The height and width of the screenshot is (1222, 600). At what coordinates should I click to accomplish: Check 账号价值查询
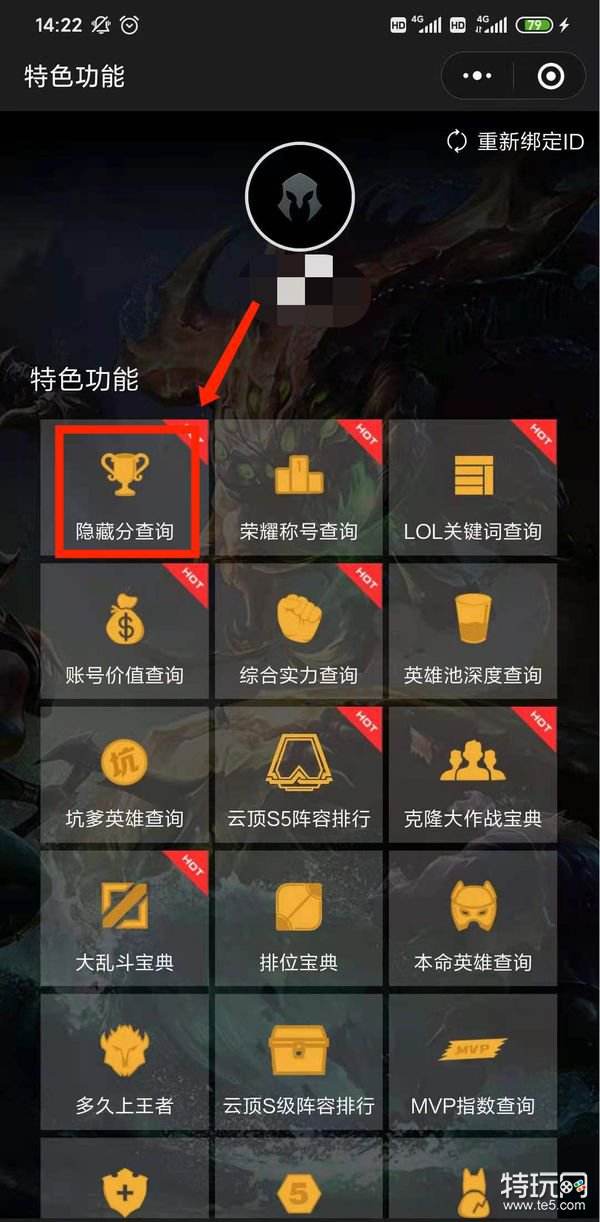pyautogui.click(x=125, y=632)
